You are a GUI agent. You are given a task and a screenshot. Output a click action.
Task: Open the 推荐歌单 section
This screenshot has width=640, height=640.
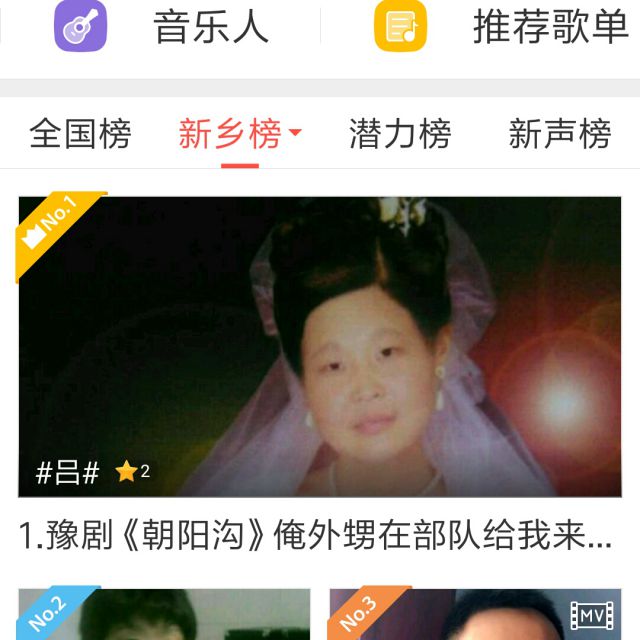[502, 27]
